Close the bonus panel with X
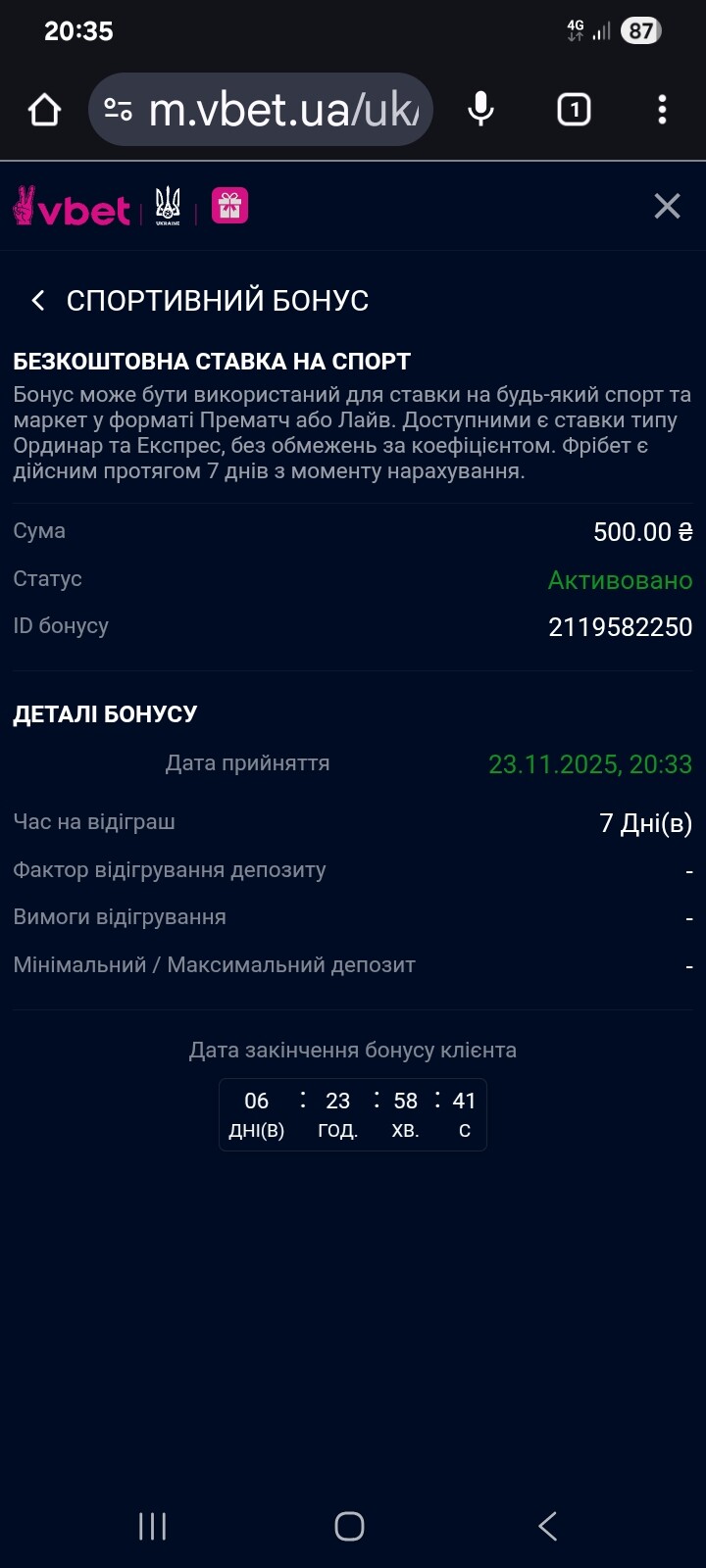 click(x=667, y=206)
